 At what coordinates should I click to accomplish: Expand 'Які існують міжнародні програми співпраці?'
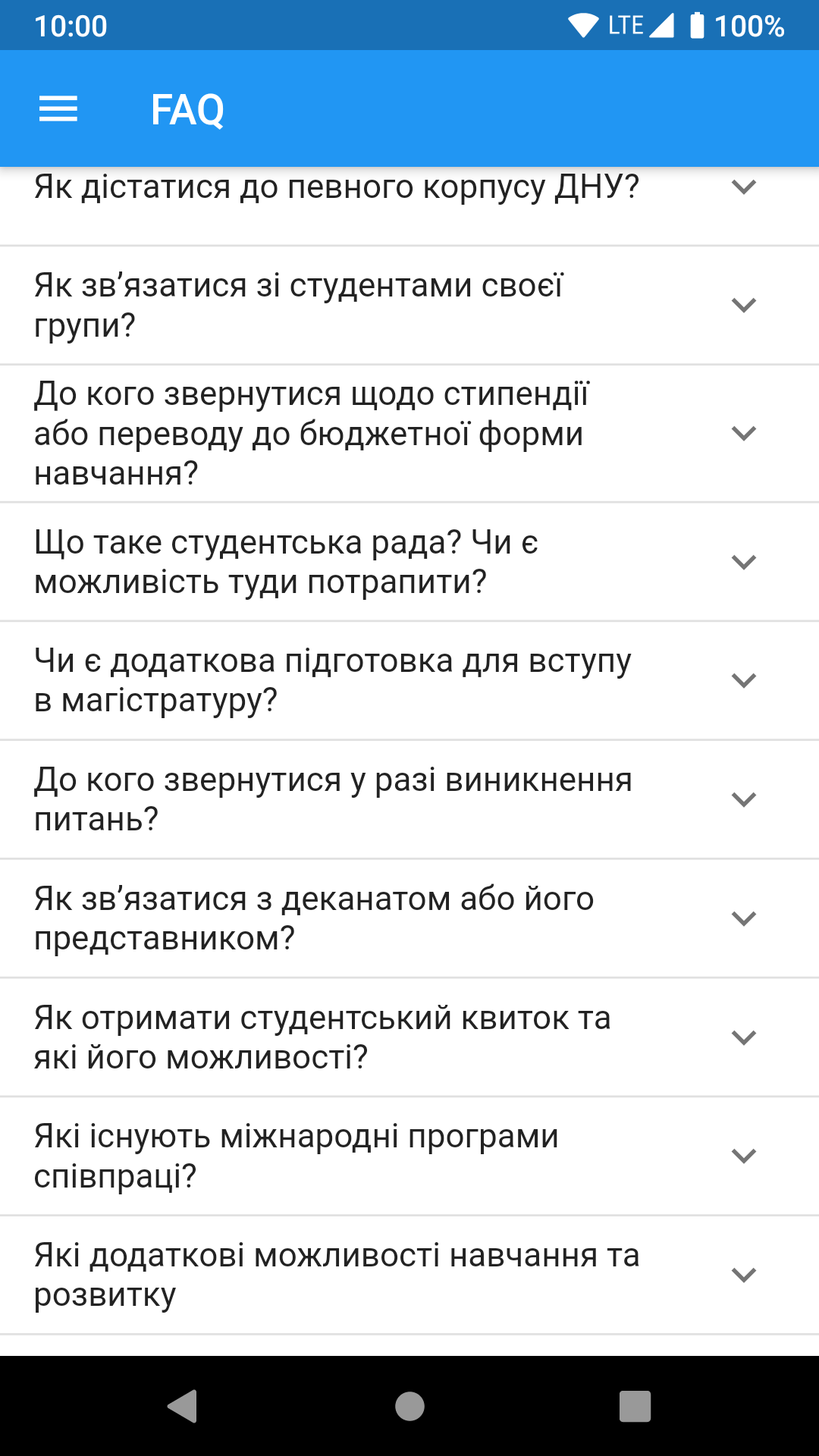click(x=409, y=1156)
